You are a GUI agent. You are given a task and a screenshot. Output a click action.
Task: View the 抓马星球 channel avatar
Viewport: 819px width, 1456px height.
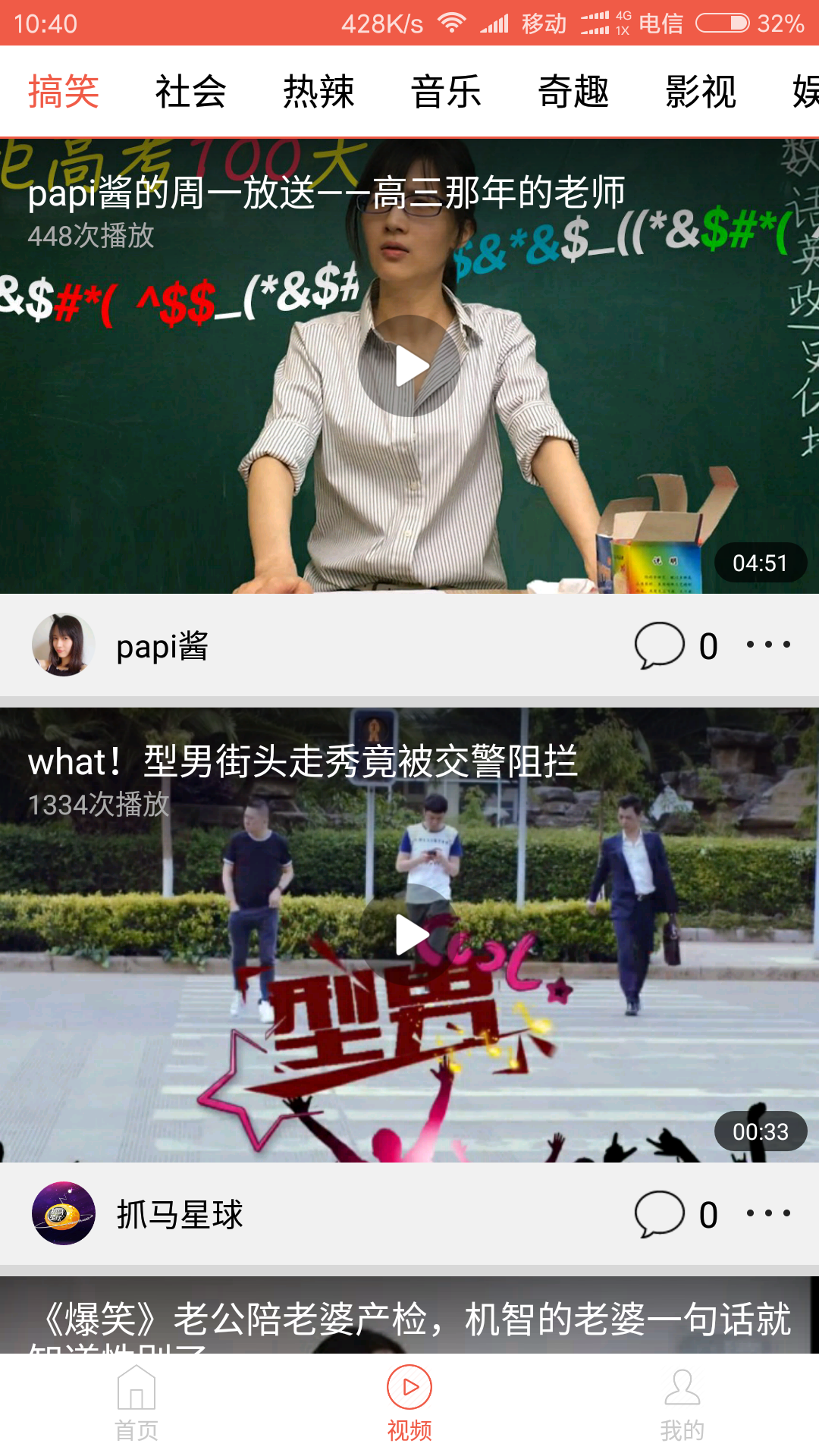[x=64, y=1213]
